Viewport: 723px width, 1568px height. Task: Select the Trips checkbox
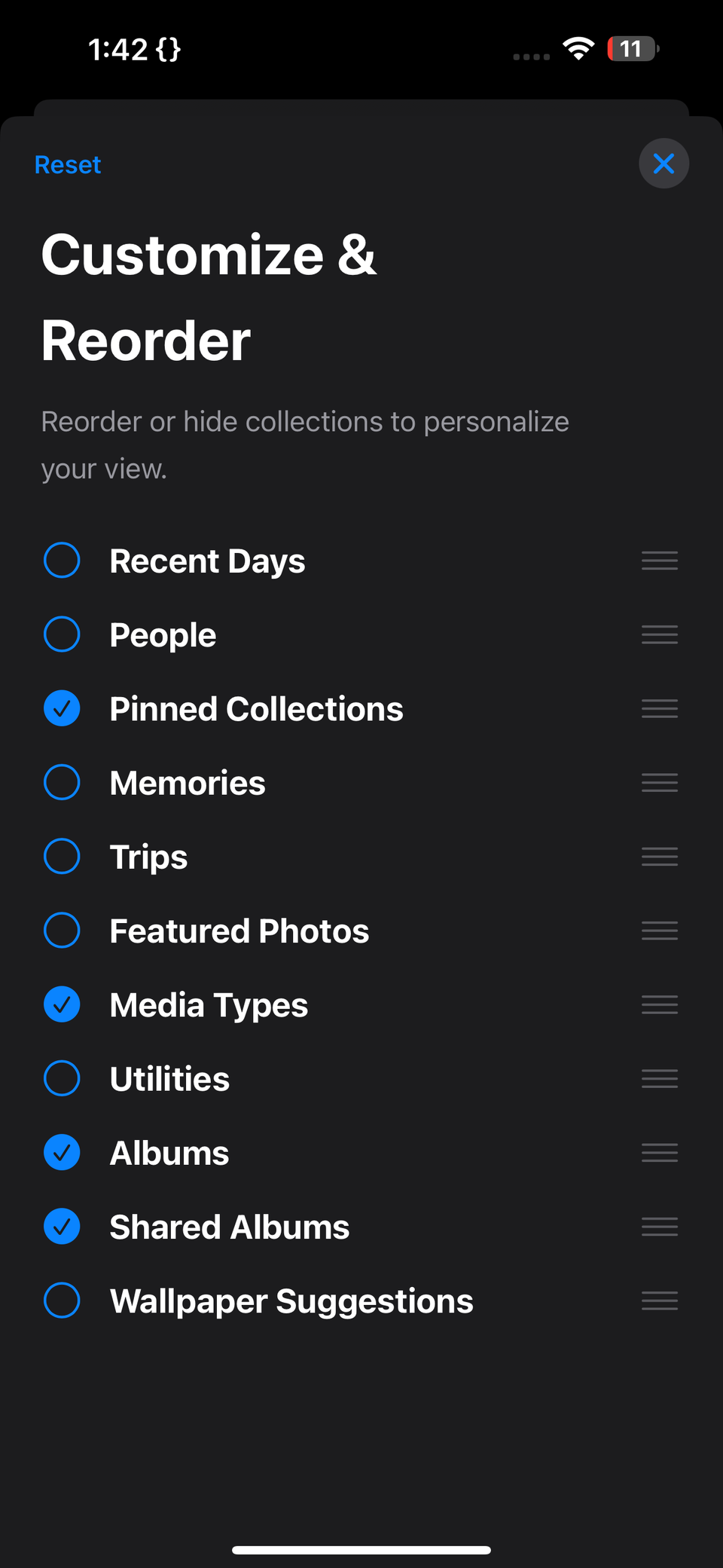coord(62,857)
